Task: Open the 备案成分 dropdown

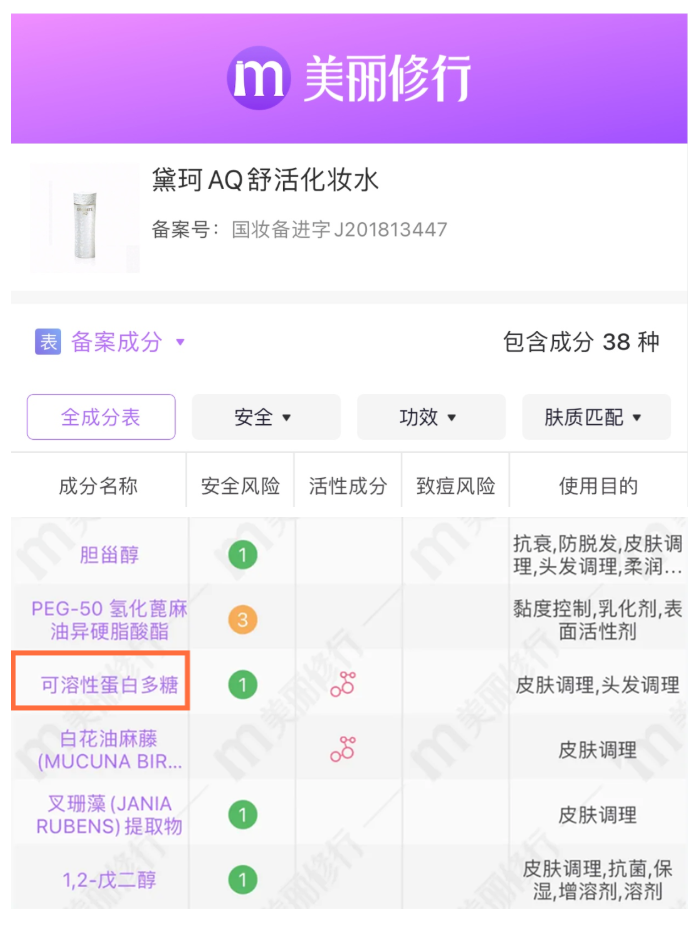Action: click(115, 342)
